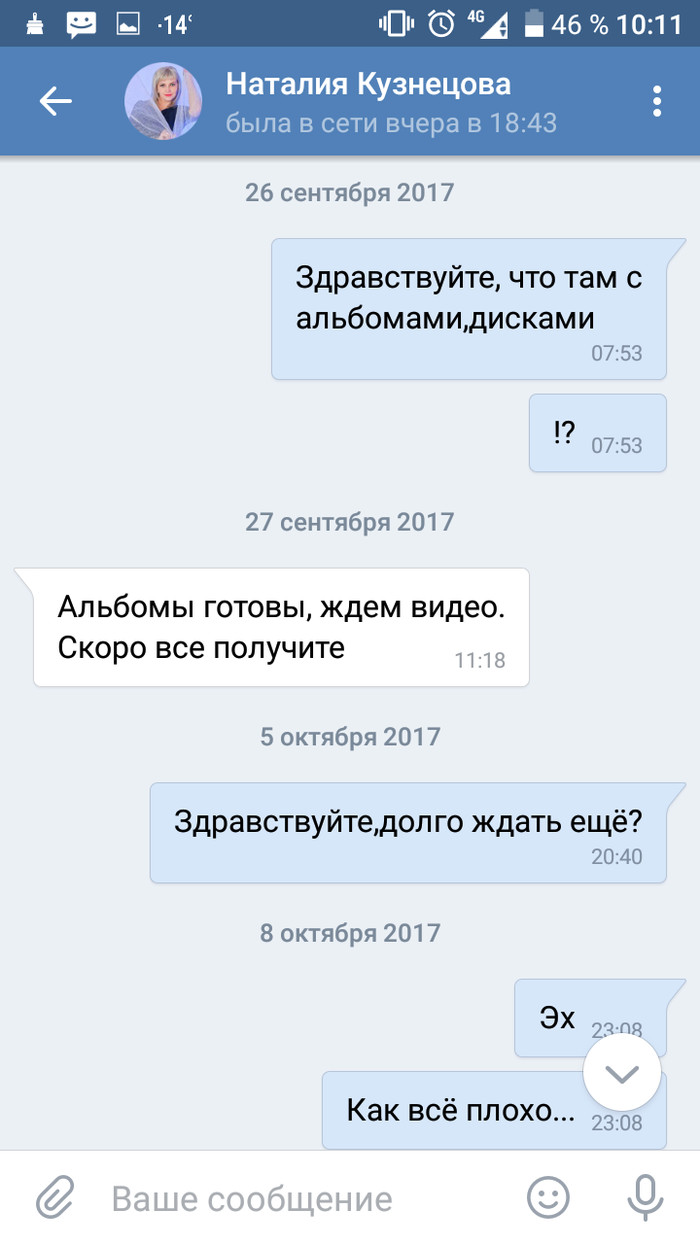The width and height of the screenshot is (700, 1244).
Task: Jump to the latest messages with the down arrow
Action: pyautogui.click(x=622, y=1074)
